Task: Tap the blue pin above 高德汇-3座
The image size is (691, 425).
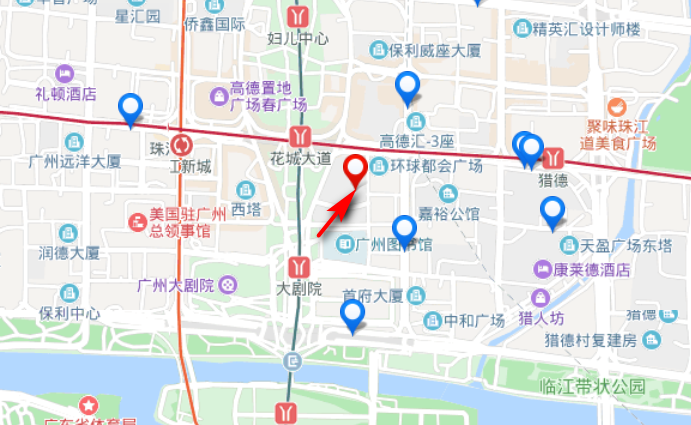Action: click(x=406, y=87)
